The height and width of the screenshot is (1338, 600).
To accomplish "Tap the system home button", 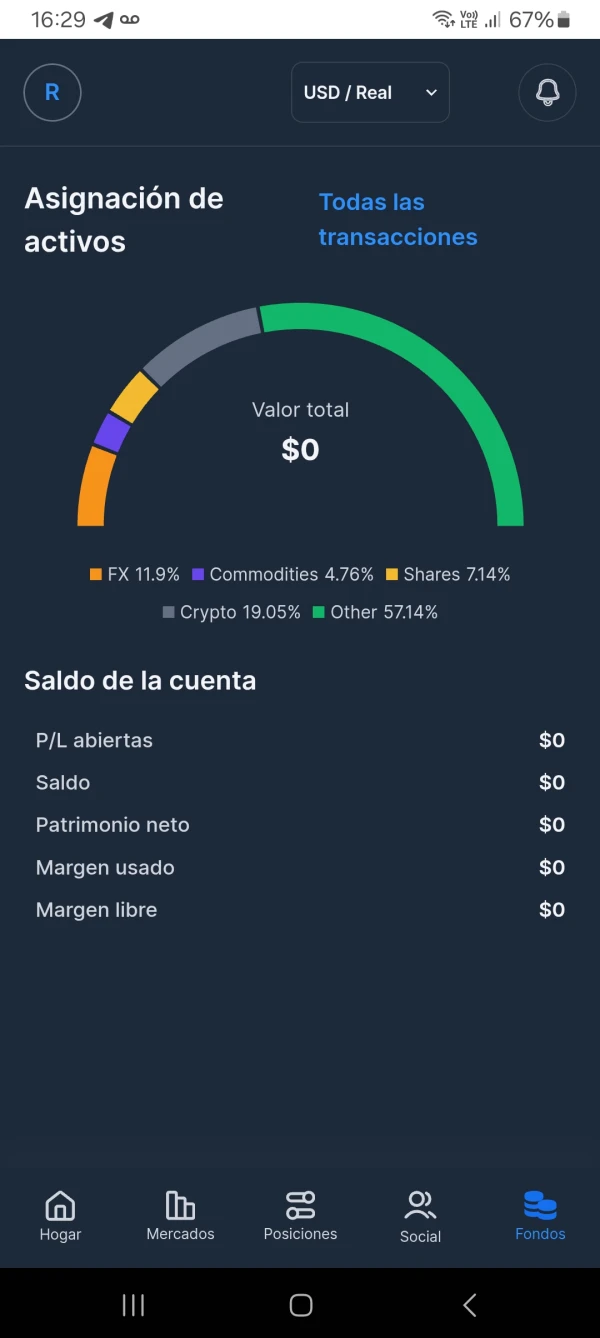I will 300,1304.
